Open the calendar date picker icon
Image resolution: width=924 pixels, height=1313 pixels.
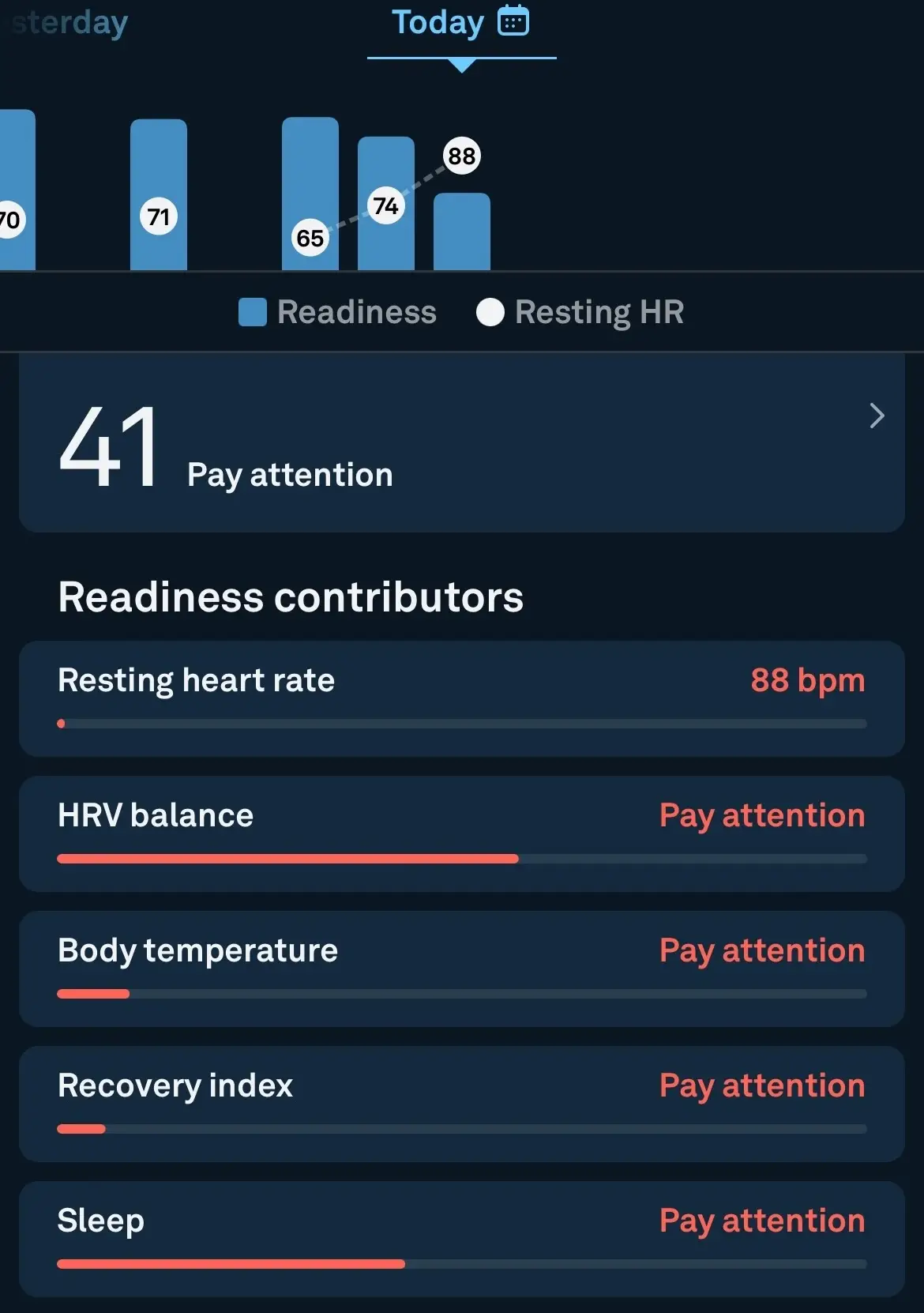(x=513, y=21)
